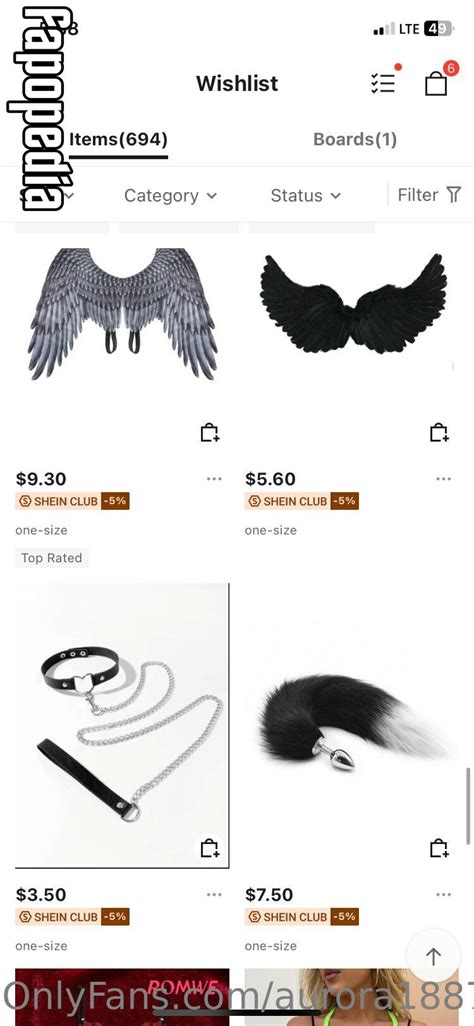Open the $9.30 gray wings product
Screen dimensions: 474x1026
pyautogui.click(x=122, y=314)
